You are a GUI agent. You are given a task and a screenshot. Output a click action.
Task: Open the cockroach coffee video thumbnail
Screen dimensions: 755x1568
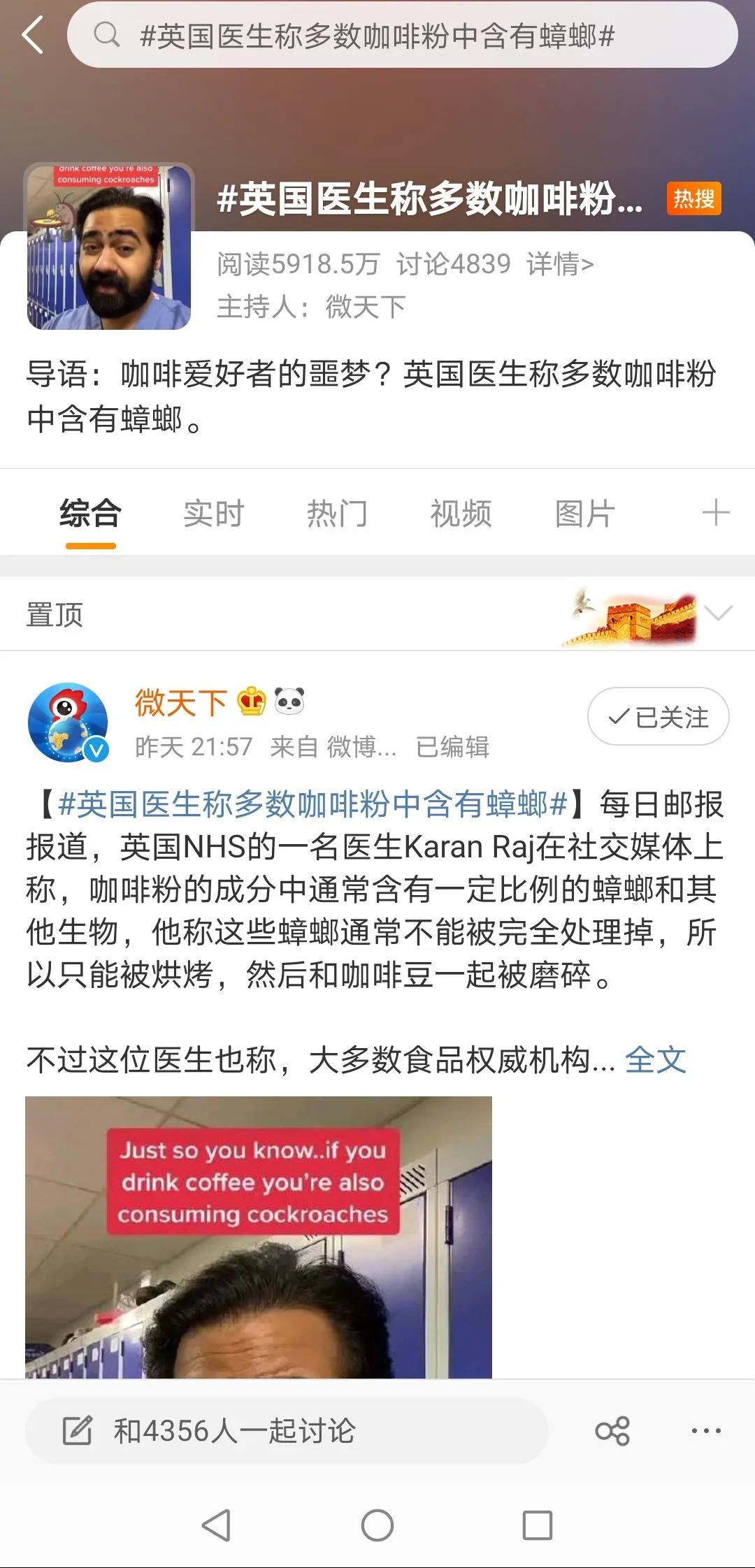(259, 1237)
